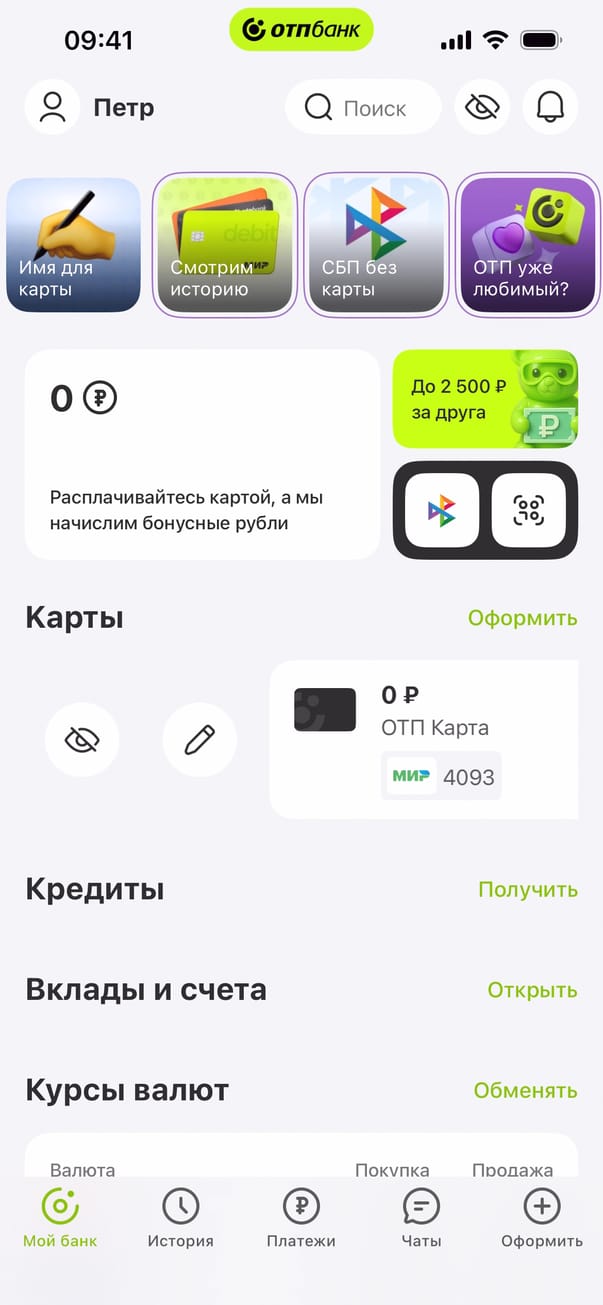603x1305 pixels.
Task: Launch the QR code scanner
Action: [528, 510]
